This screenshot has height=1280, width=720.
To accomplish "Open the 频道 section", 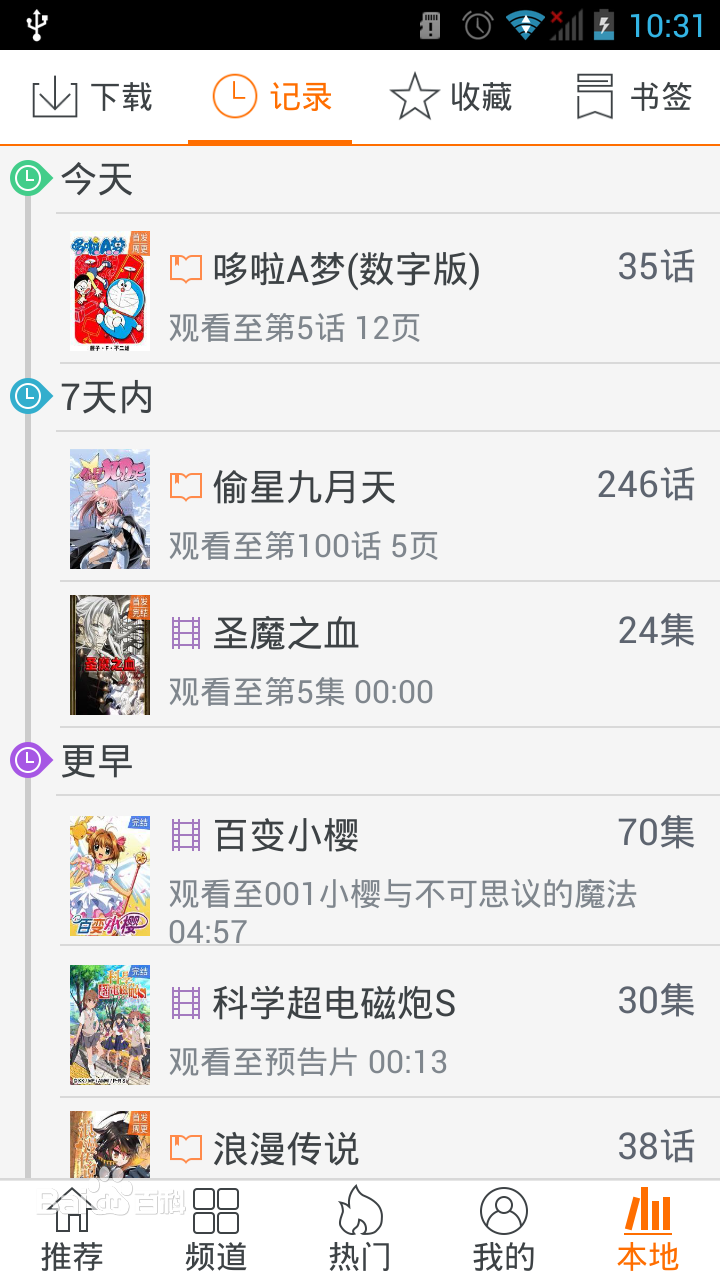I will (216, 1230).
